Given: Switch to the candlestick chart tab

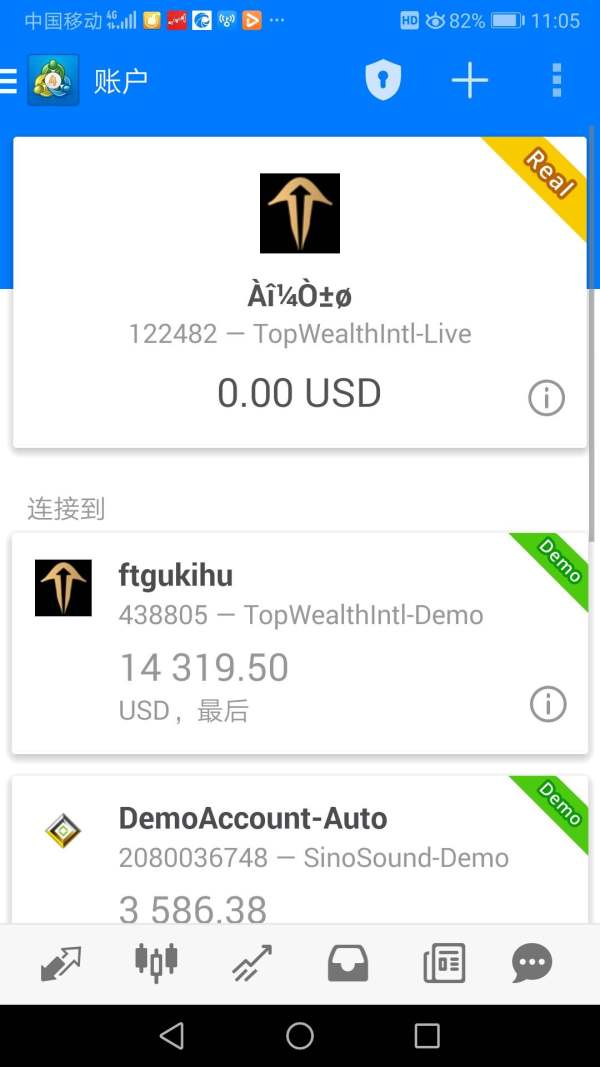Looking at the screenshot, I should pos(156,962).
